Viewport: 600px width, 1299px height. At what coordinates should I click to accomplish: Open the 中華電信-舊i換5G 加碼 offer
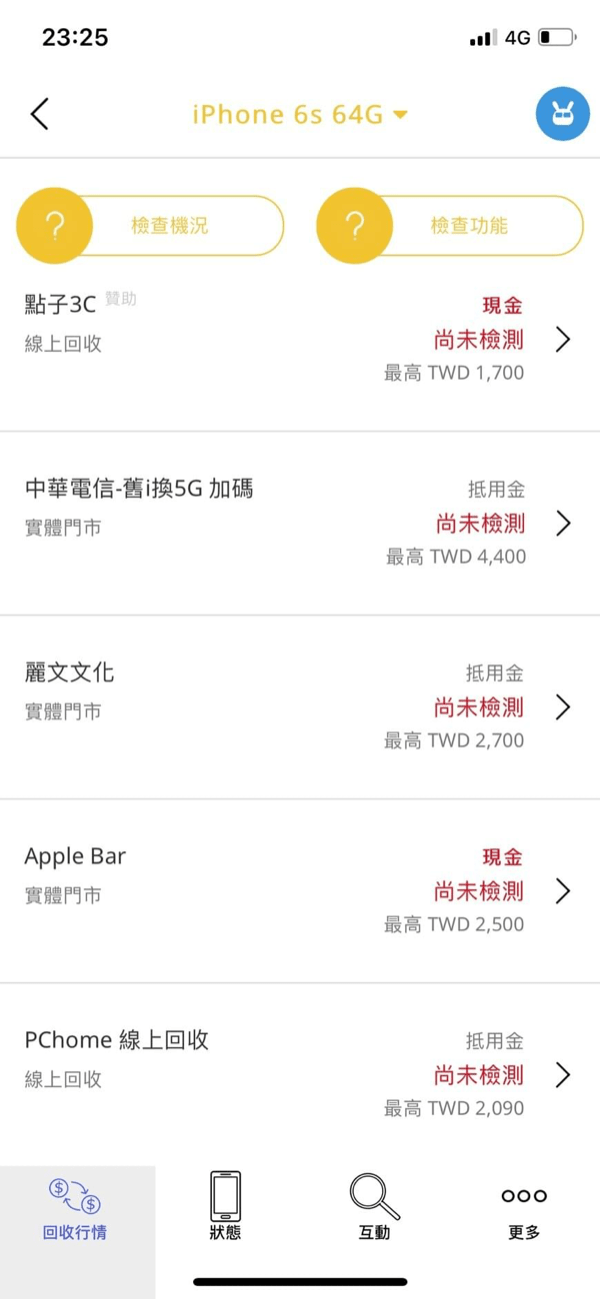point(300,523)
